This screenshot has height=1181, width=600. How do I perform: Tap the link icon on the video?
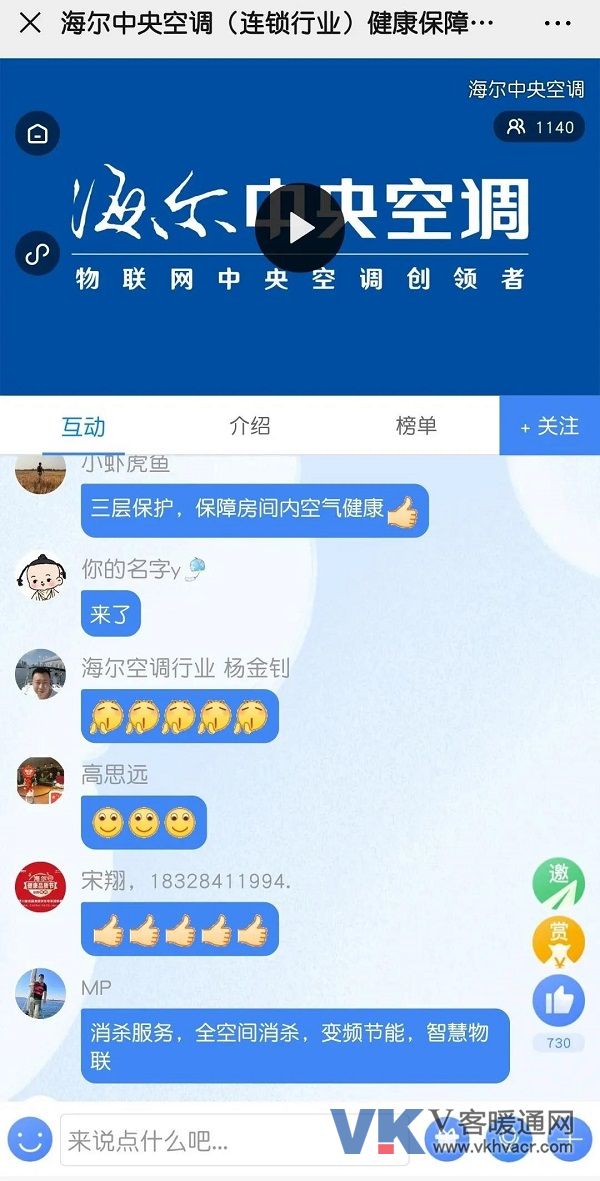click(x=38, y=253)
